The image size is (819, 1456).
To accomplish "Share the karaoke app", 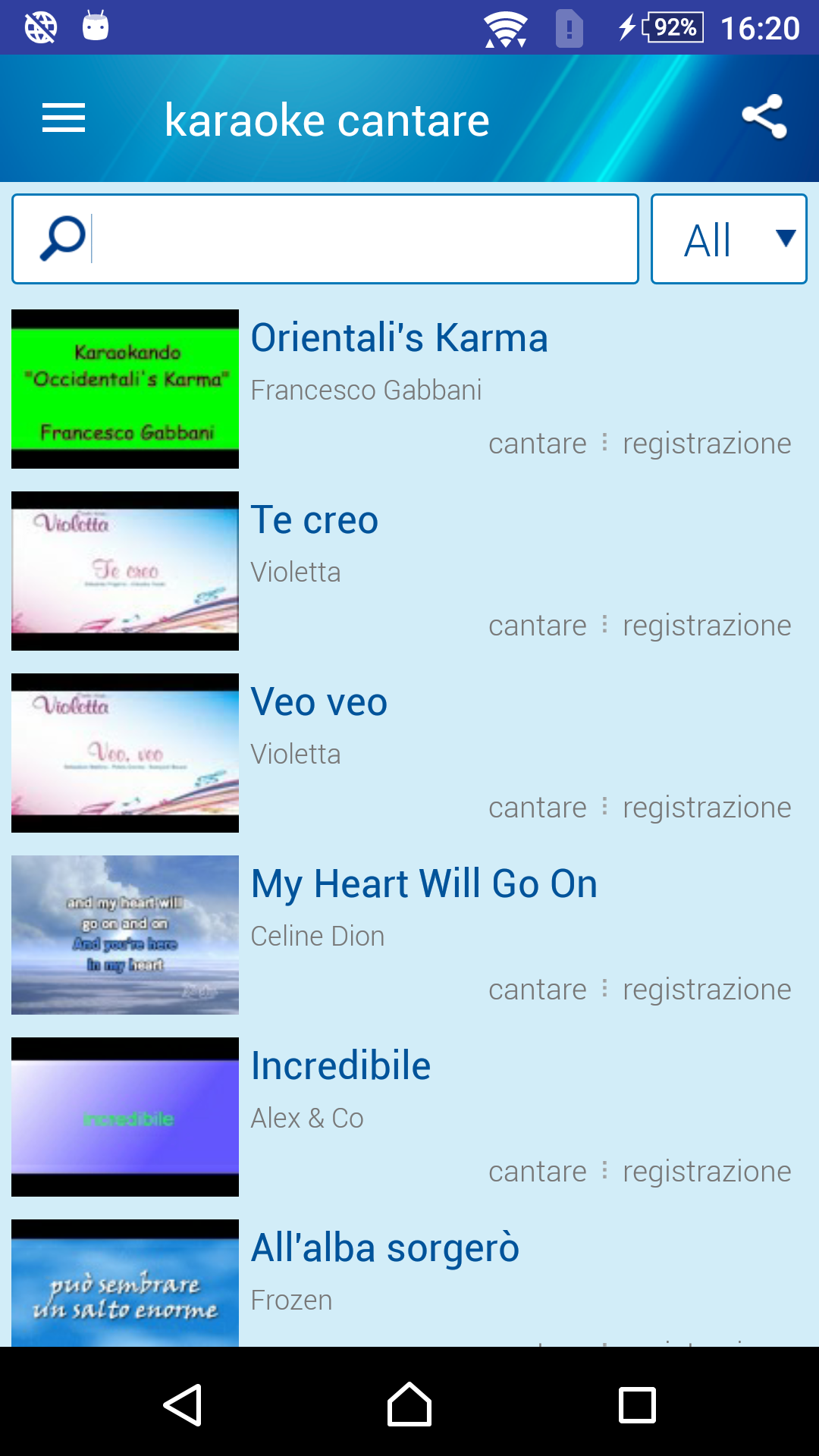I will [x=764, y=117].
